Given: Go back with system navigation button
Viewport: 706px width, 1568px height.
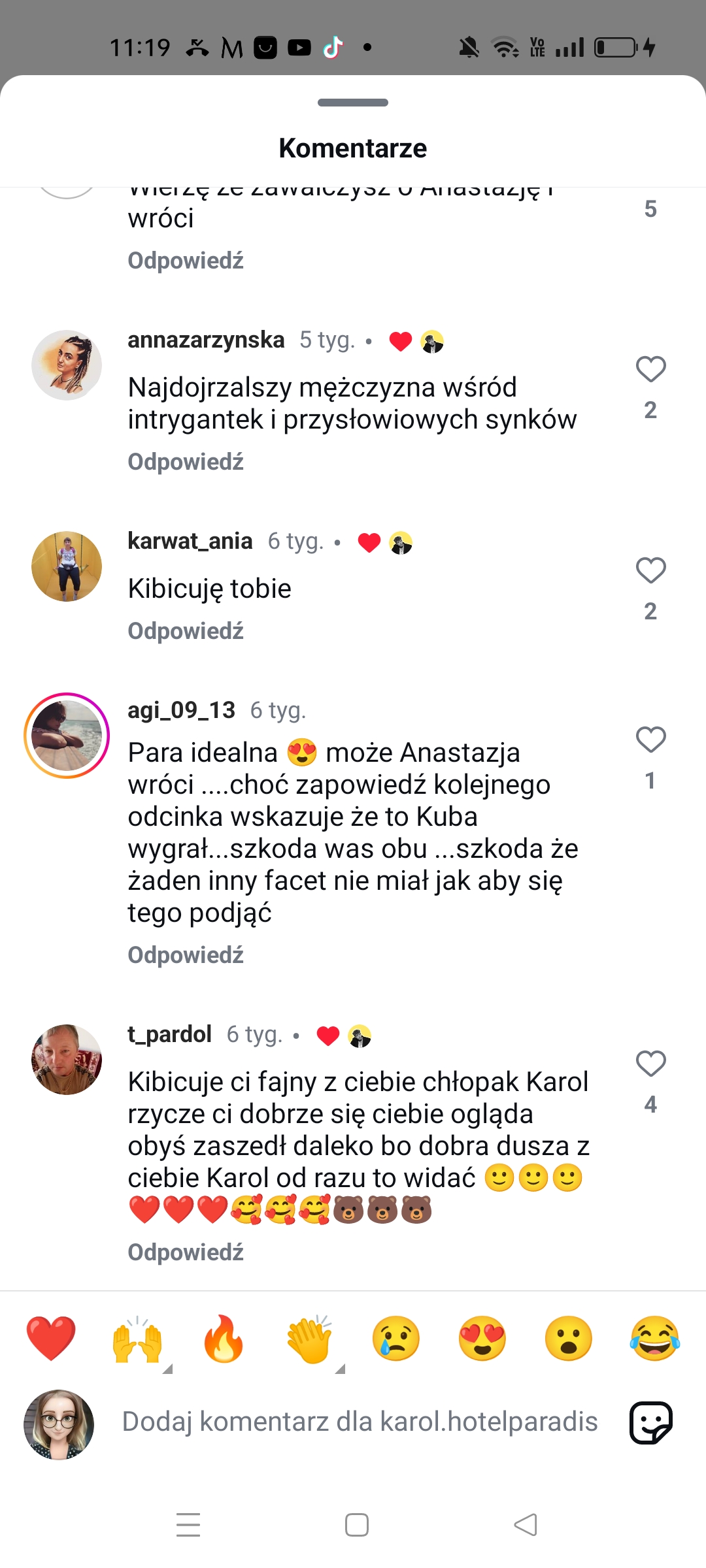Looking at the screenshot, I should click(526, 1525).
